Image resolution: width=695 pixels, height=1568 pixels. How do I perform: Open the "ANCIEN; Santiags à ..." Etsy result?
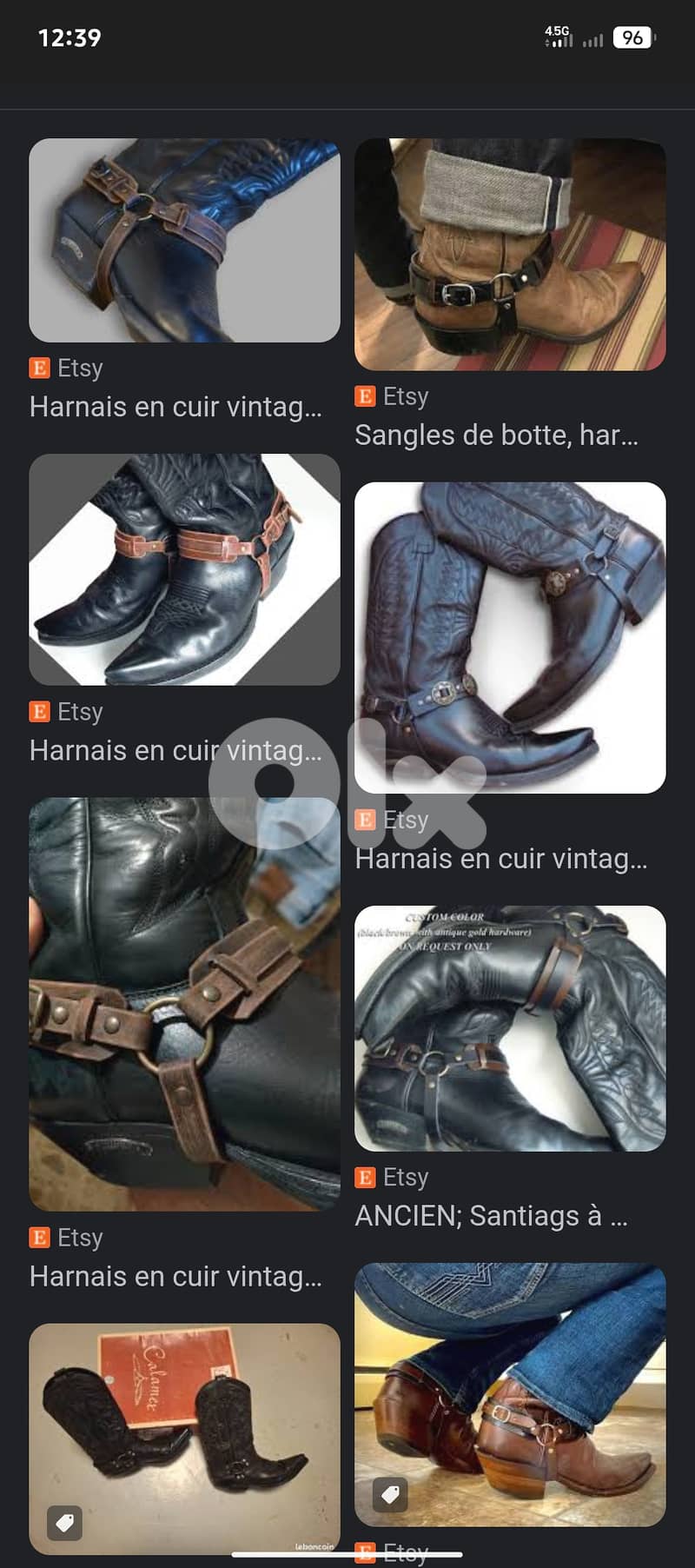coord(491,1215)
